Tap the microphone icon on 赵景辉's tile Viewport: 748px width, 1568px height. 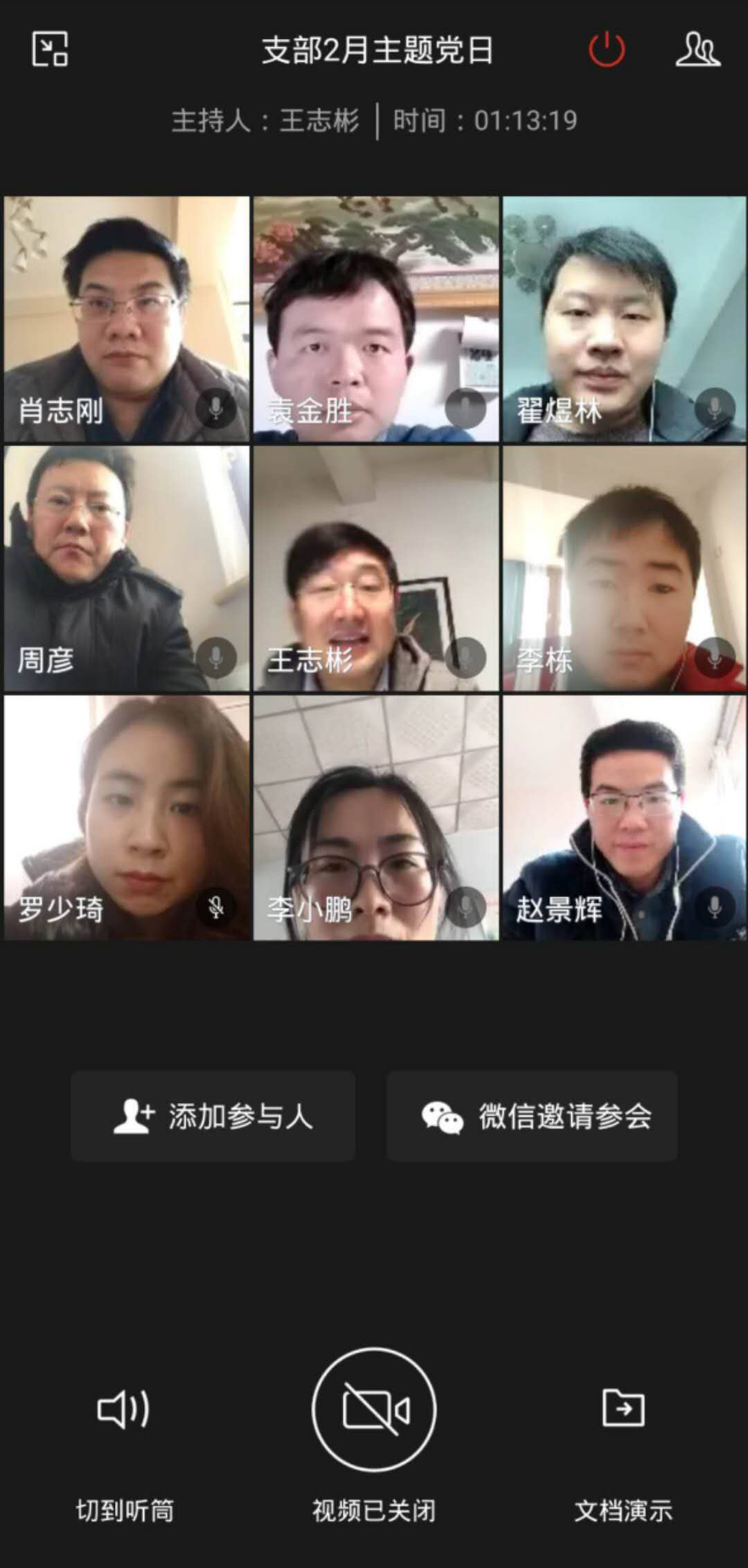715,907
